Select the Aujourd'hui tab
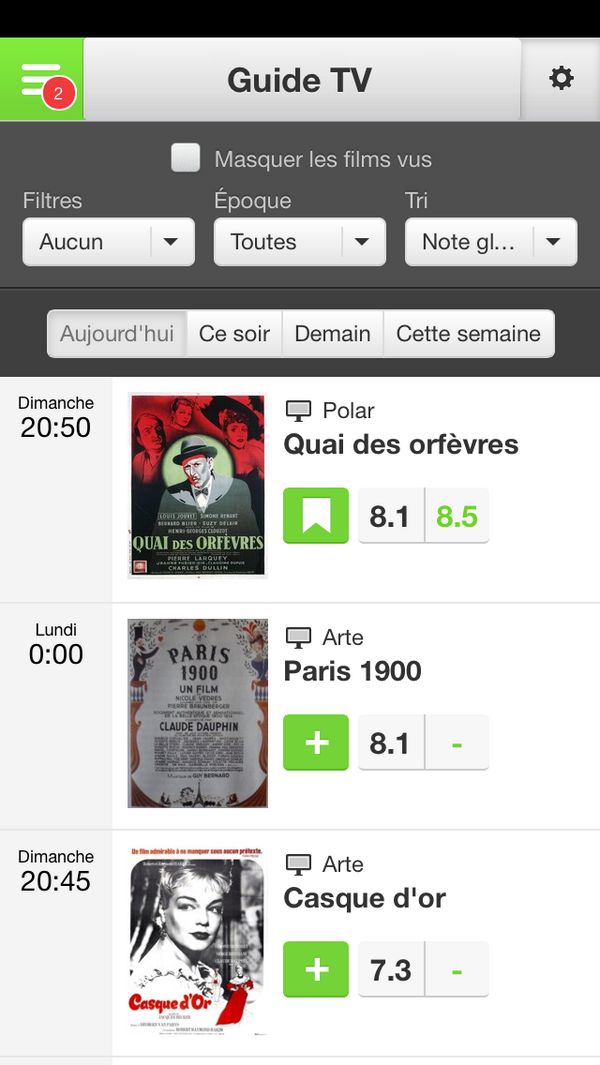The height and width of the screenshot is (1065, 600). pos(117,334)
